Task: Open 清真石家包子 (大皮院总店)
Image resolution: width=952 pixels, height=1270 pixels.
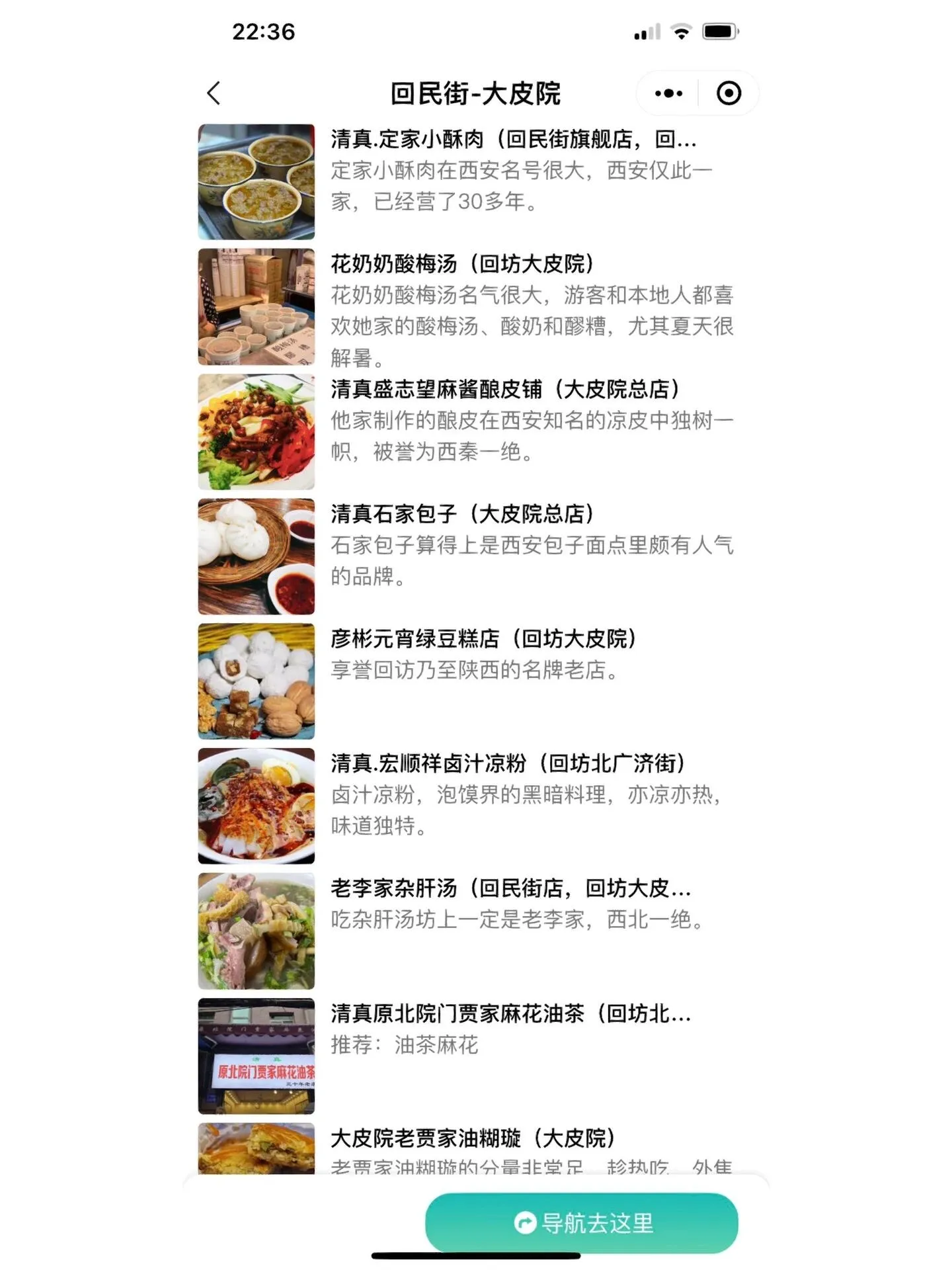Action: [x=461, y=514]
